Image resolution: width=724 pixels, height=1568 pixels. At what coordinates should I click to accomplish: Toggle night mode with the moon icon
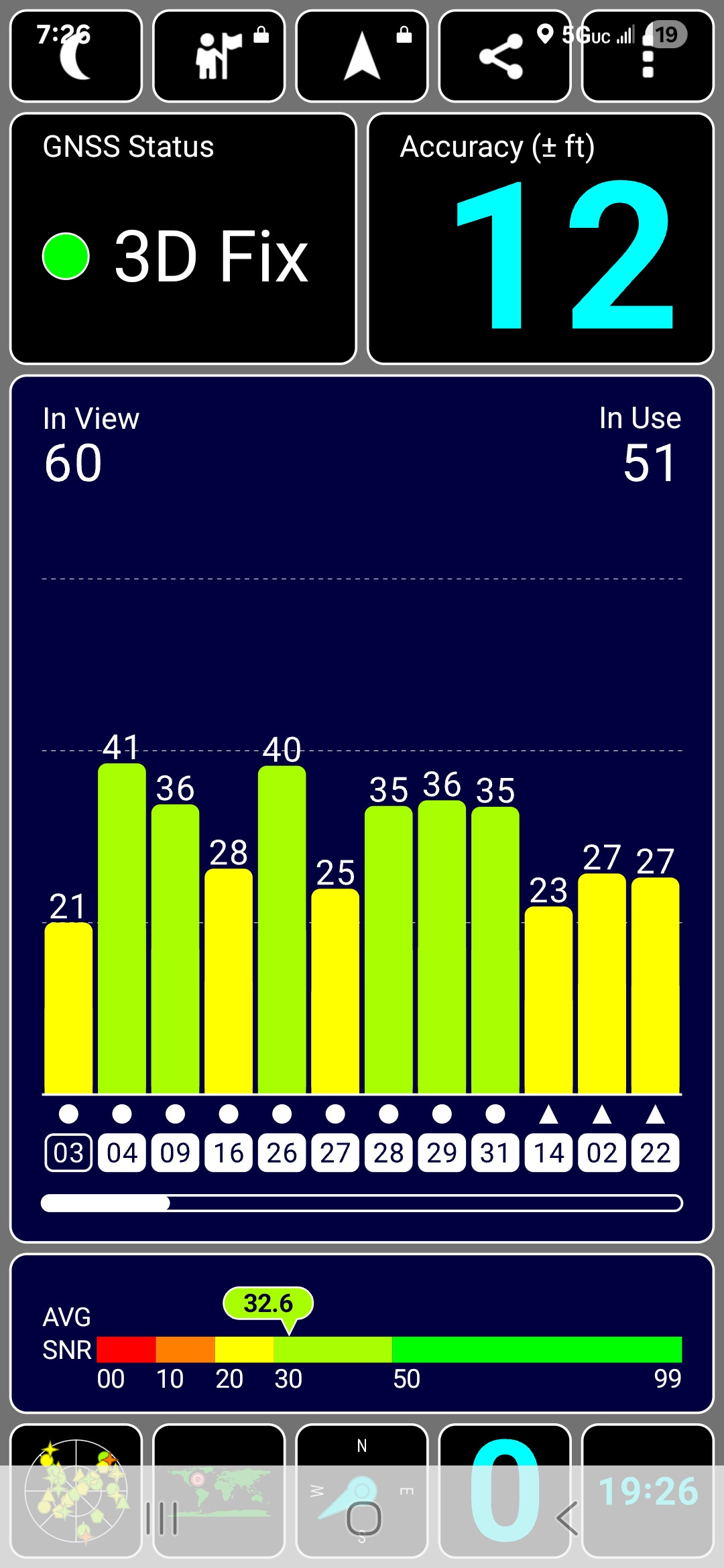(x=76, y=56)
